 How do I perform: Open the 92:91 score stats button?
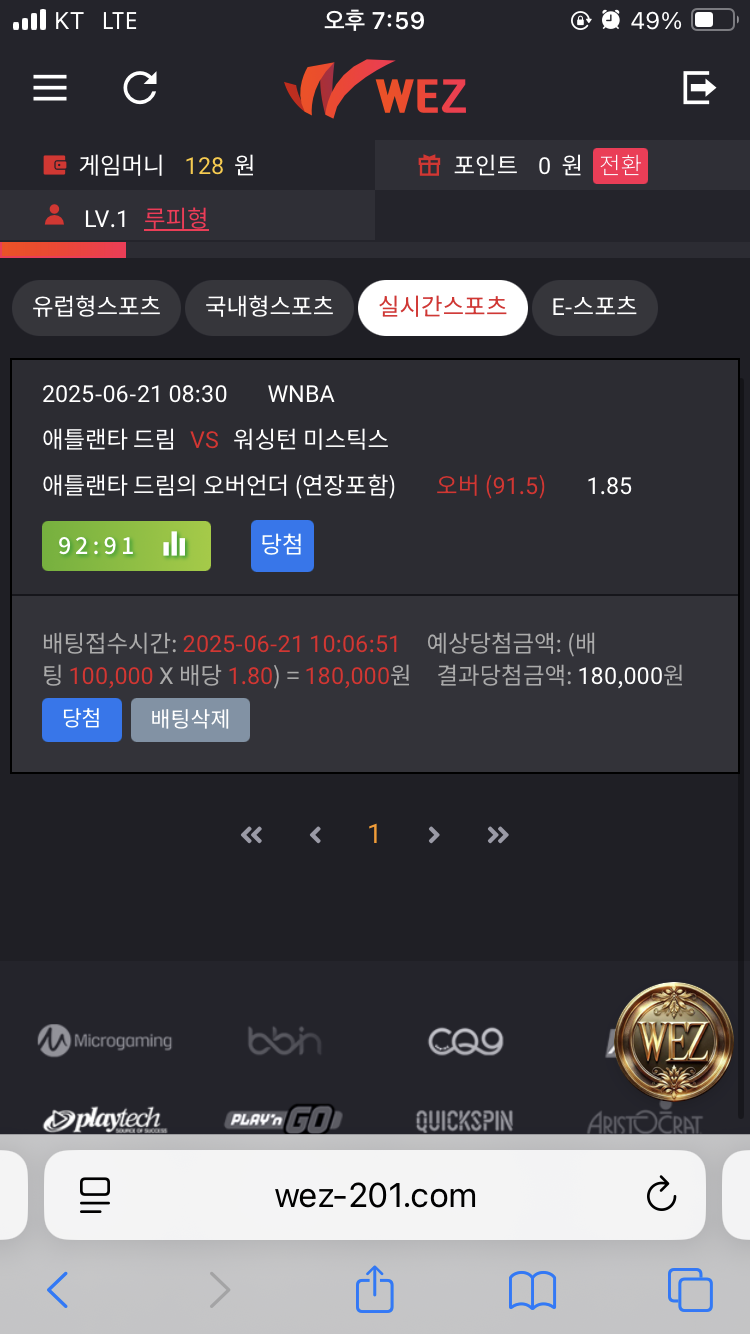[x=126, y=546]
